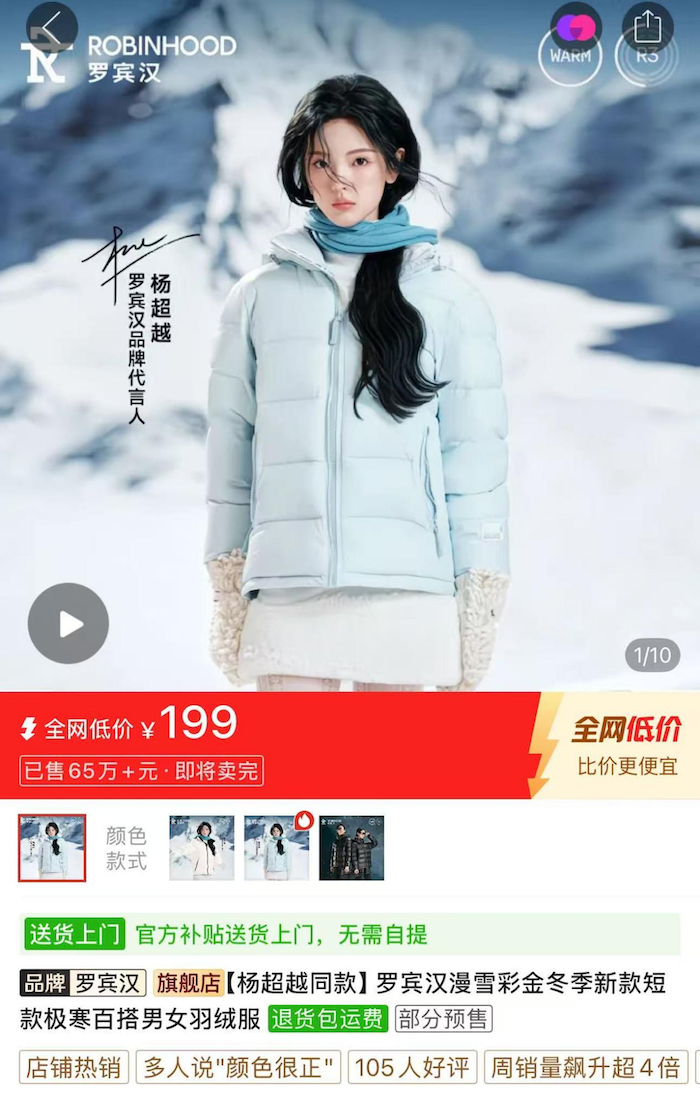Select the first red-outlined product thumbnail

[x=52, y=848]
